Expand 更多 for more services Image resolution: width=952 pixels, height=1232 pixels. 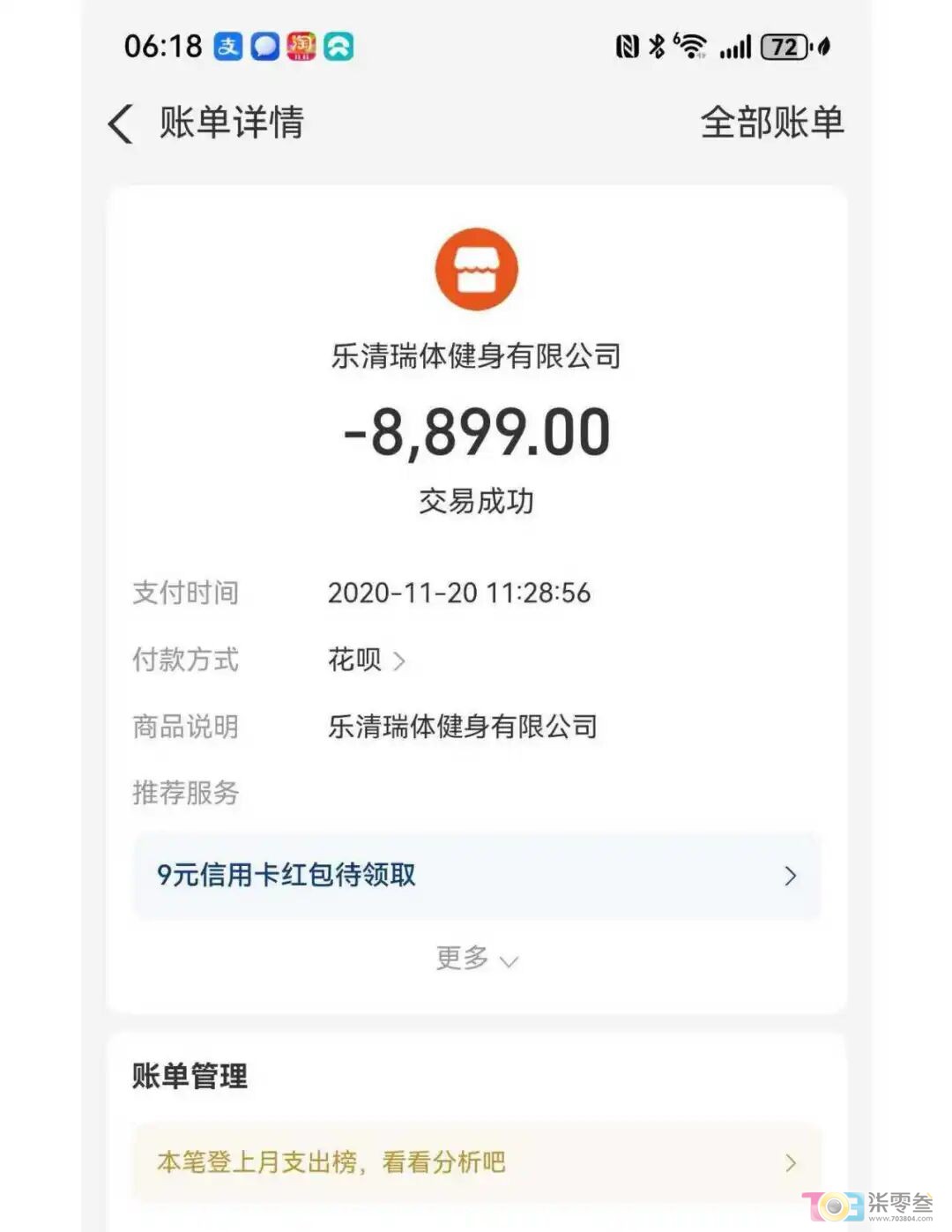click(476, 958)
